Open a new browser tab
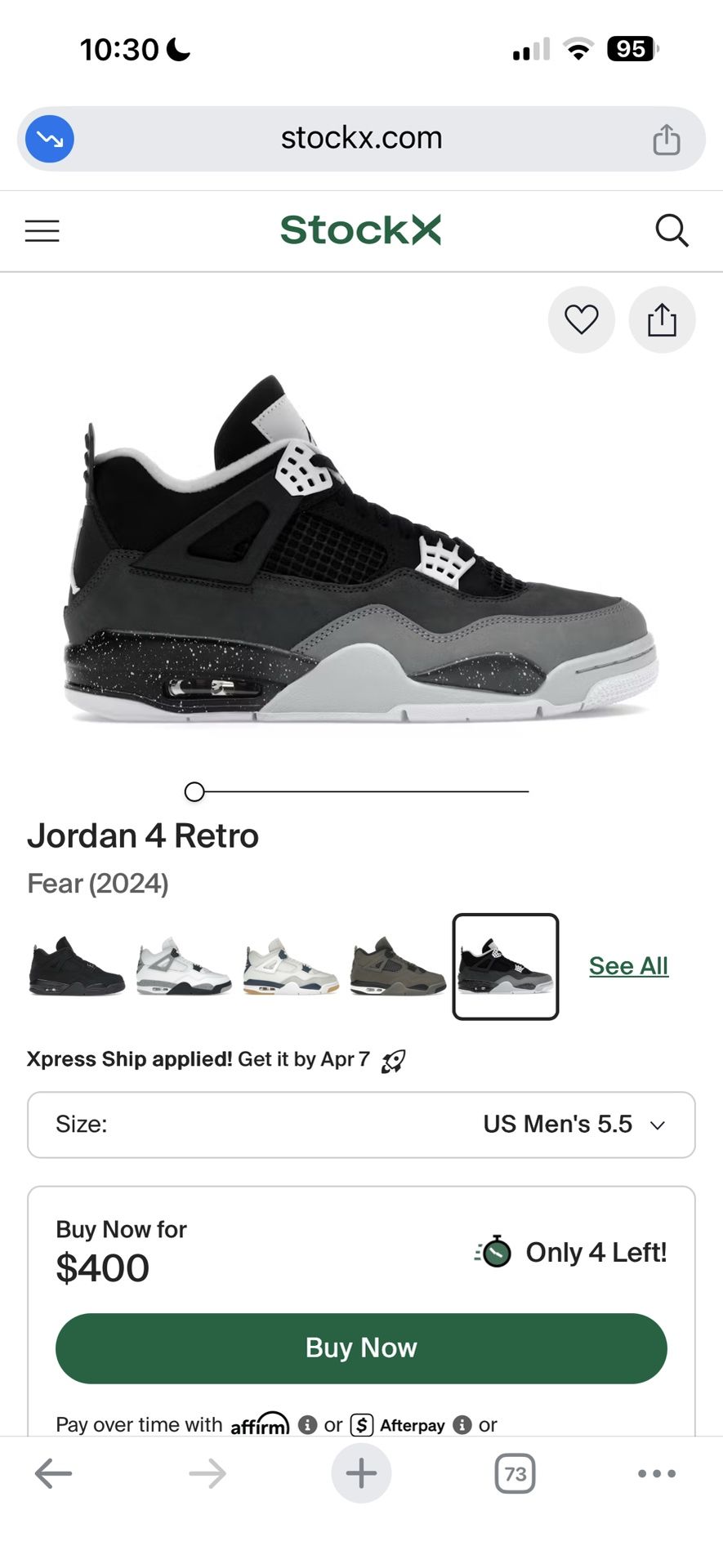The image size is (723, 1568). click(x=361, y=1474)
